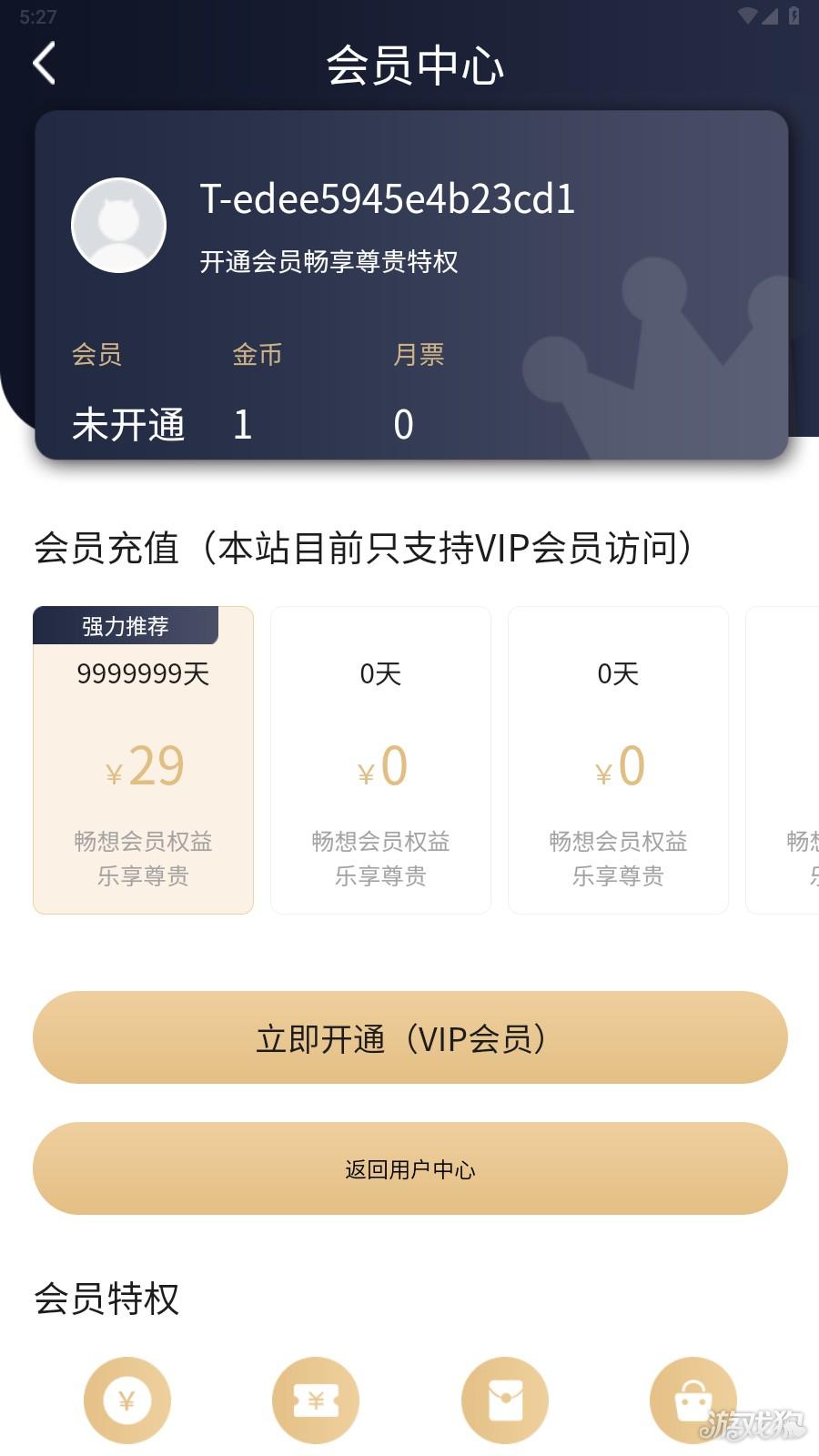The height and width of the screenshot is (1456, 819).
Task: Click the 返回用户中心 button
Action: (409, 1168)
